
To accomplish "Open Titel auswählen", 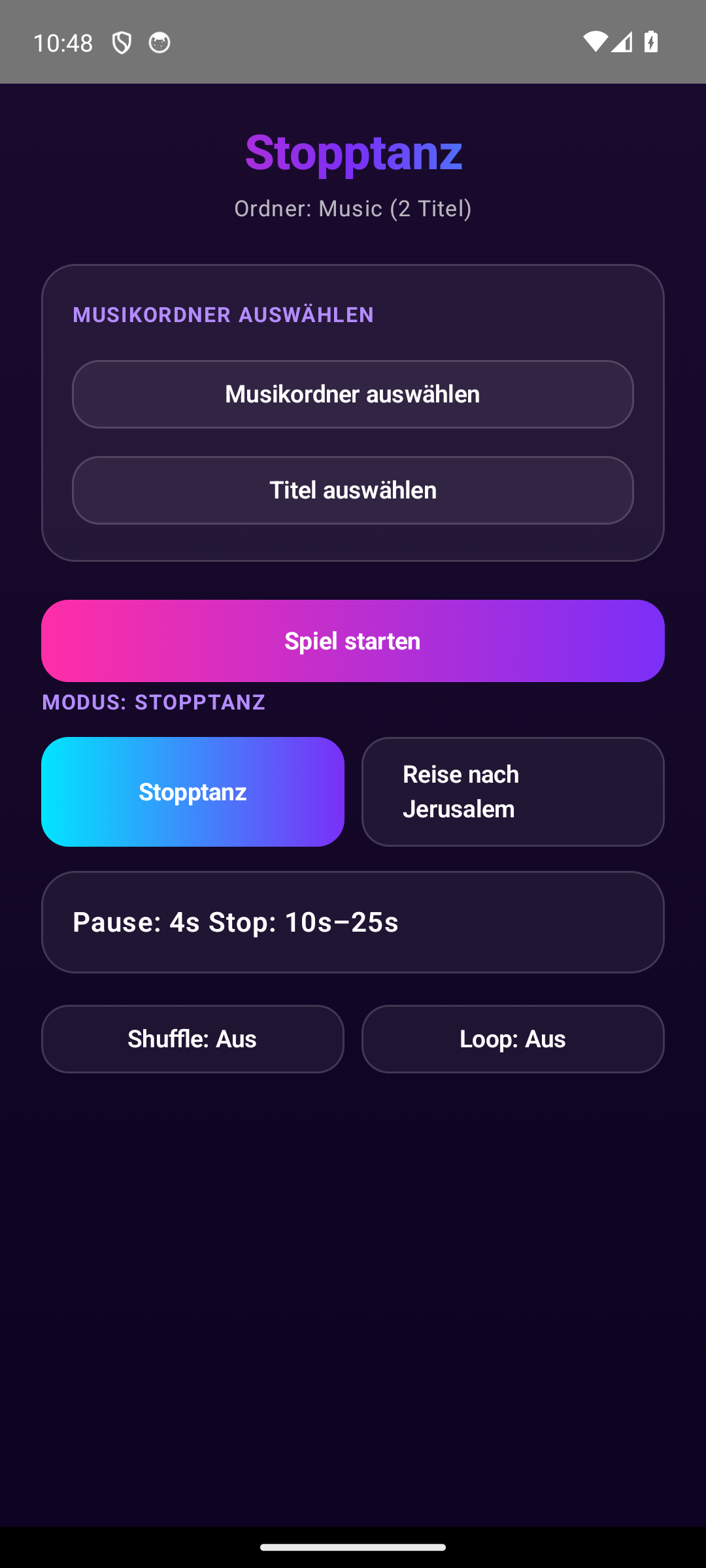I will (x=353, y=490).
